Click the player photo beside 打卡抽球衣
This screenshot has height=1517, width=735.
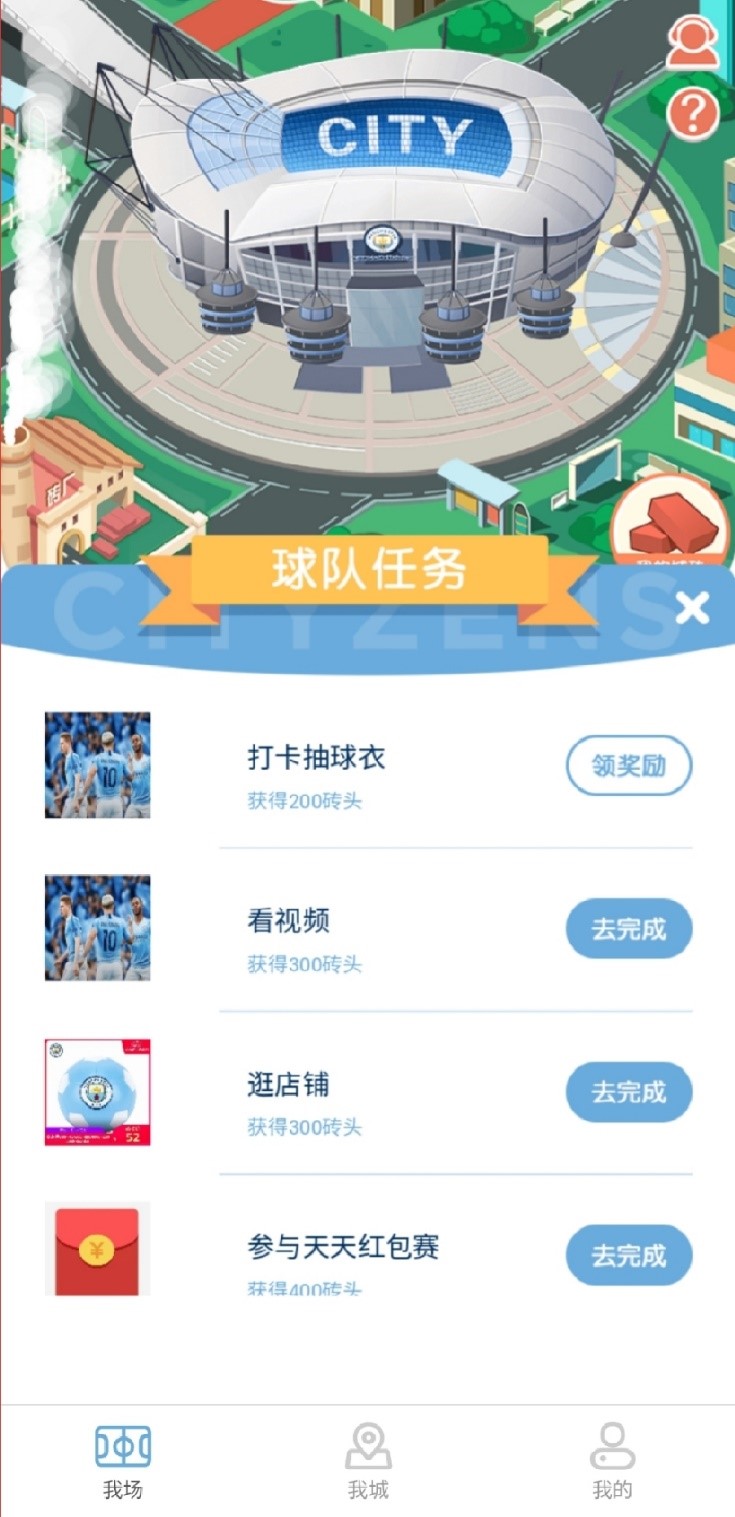click(x=96, y=765)
